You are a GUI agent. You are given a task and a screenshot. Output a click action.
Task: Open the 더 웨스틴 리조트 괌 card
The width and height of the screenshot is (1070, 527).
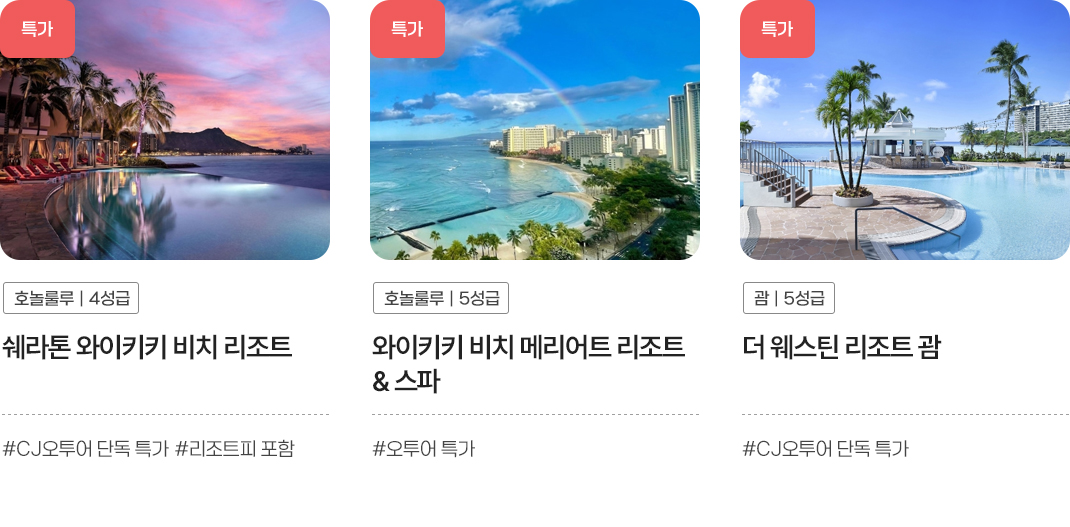841,347
